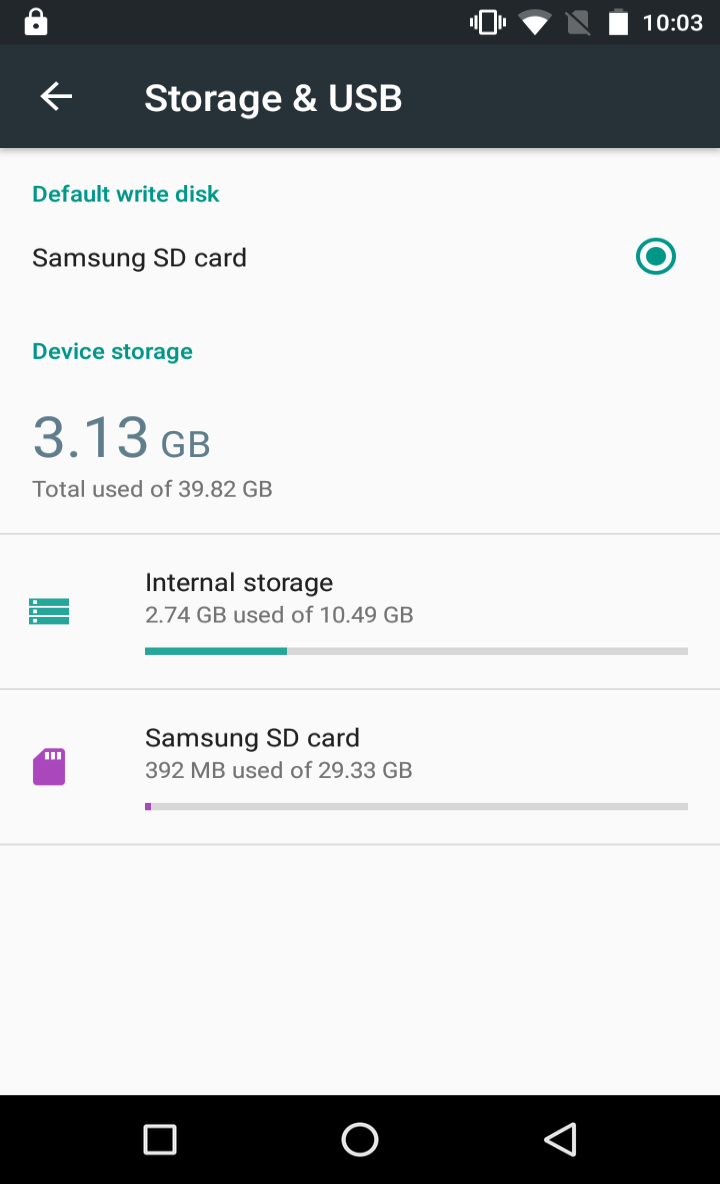Viewport: 720px width, 1184px height.
Task: Tap the system home button
Action: tap(360, 1139)
